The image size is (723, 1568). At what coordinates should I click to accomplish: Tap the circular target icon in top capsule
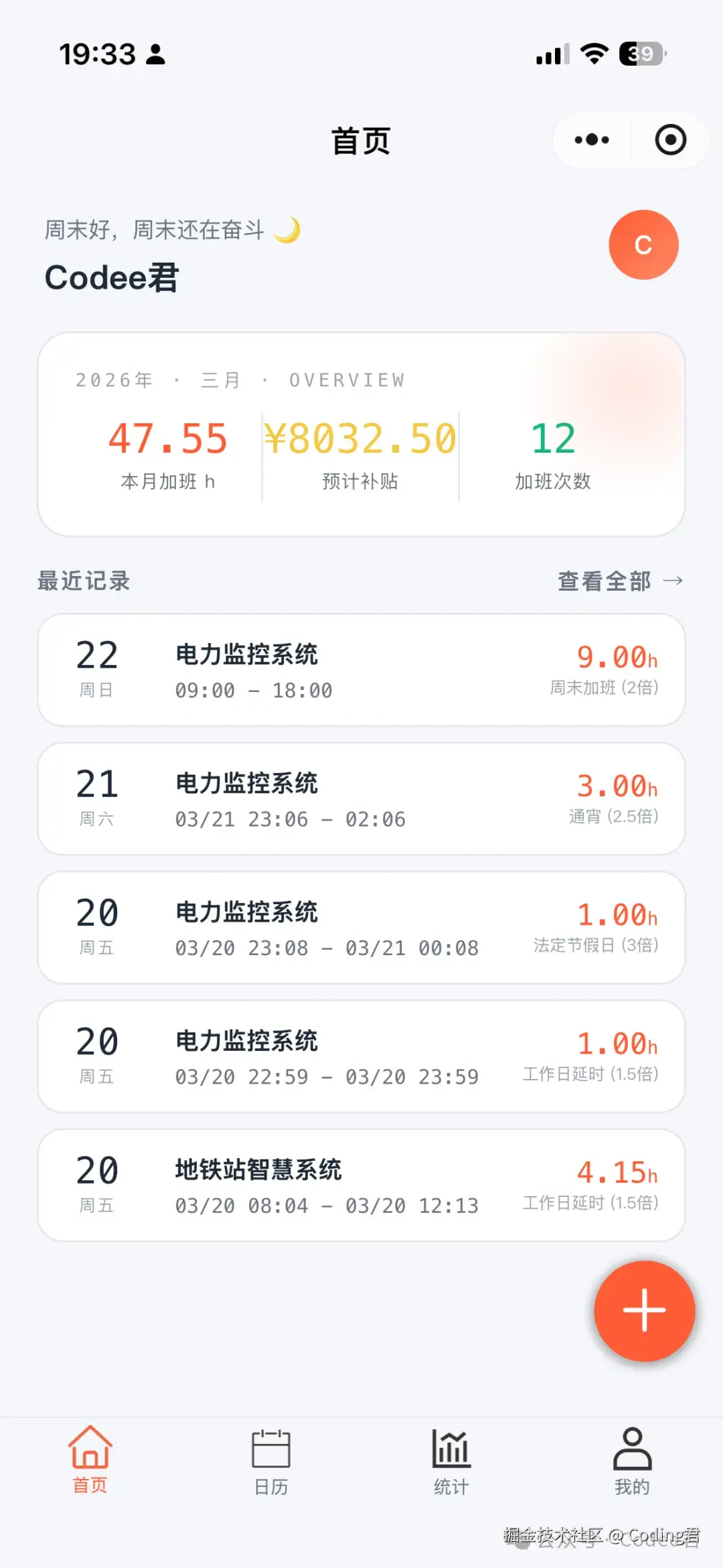pyautogui.click(x=669, y=139)
